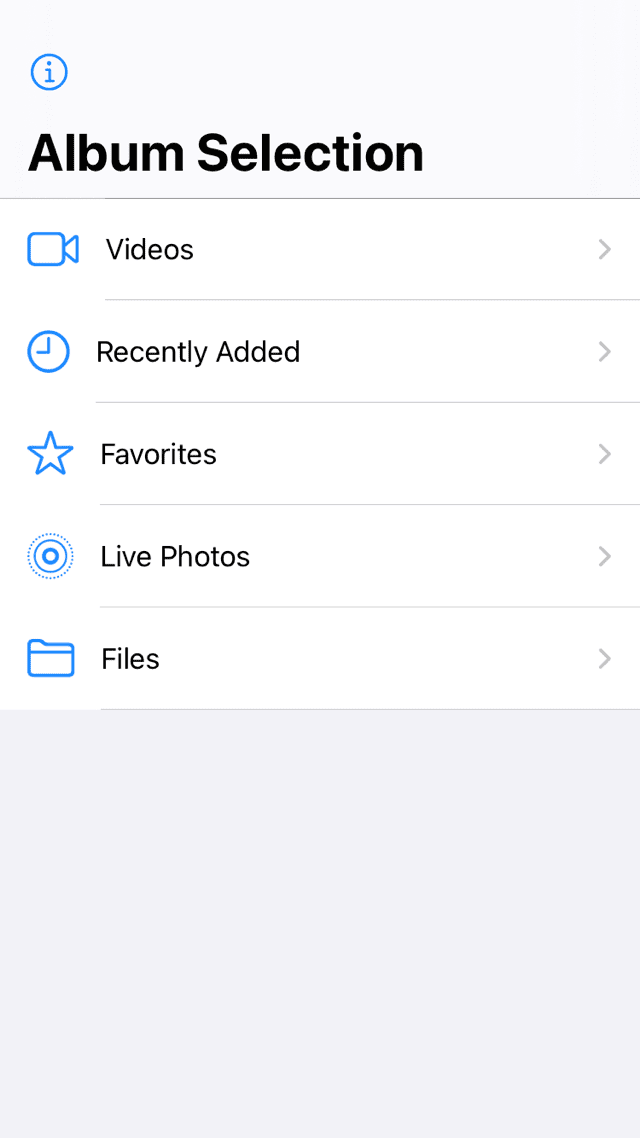Select the Recently Added album
This screenshot has width=640, height=1138.
tap(320, 351)
